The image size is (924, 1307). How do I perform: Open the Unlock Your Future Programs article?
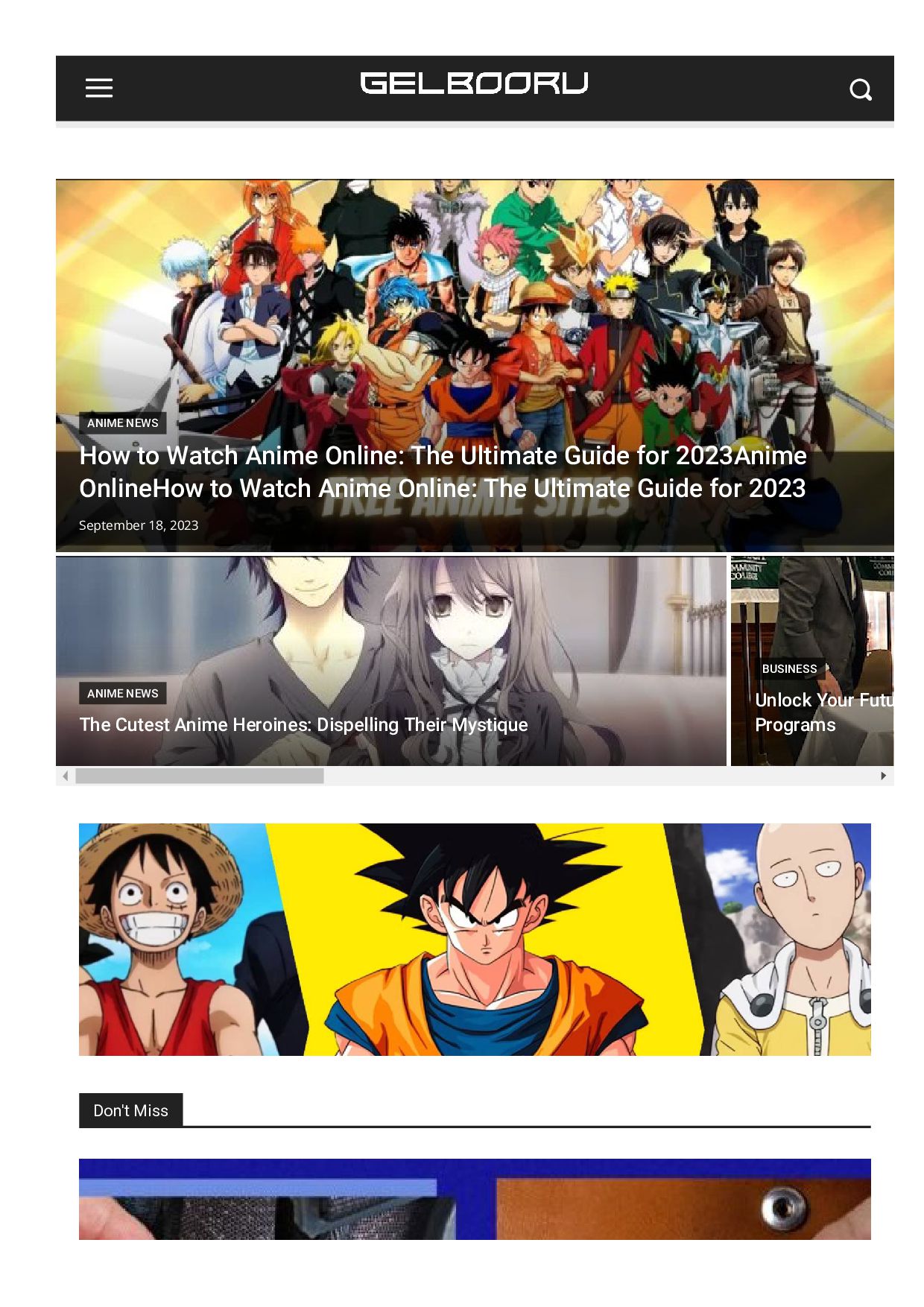click(x=823, y=712)
